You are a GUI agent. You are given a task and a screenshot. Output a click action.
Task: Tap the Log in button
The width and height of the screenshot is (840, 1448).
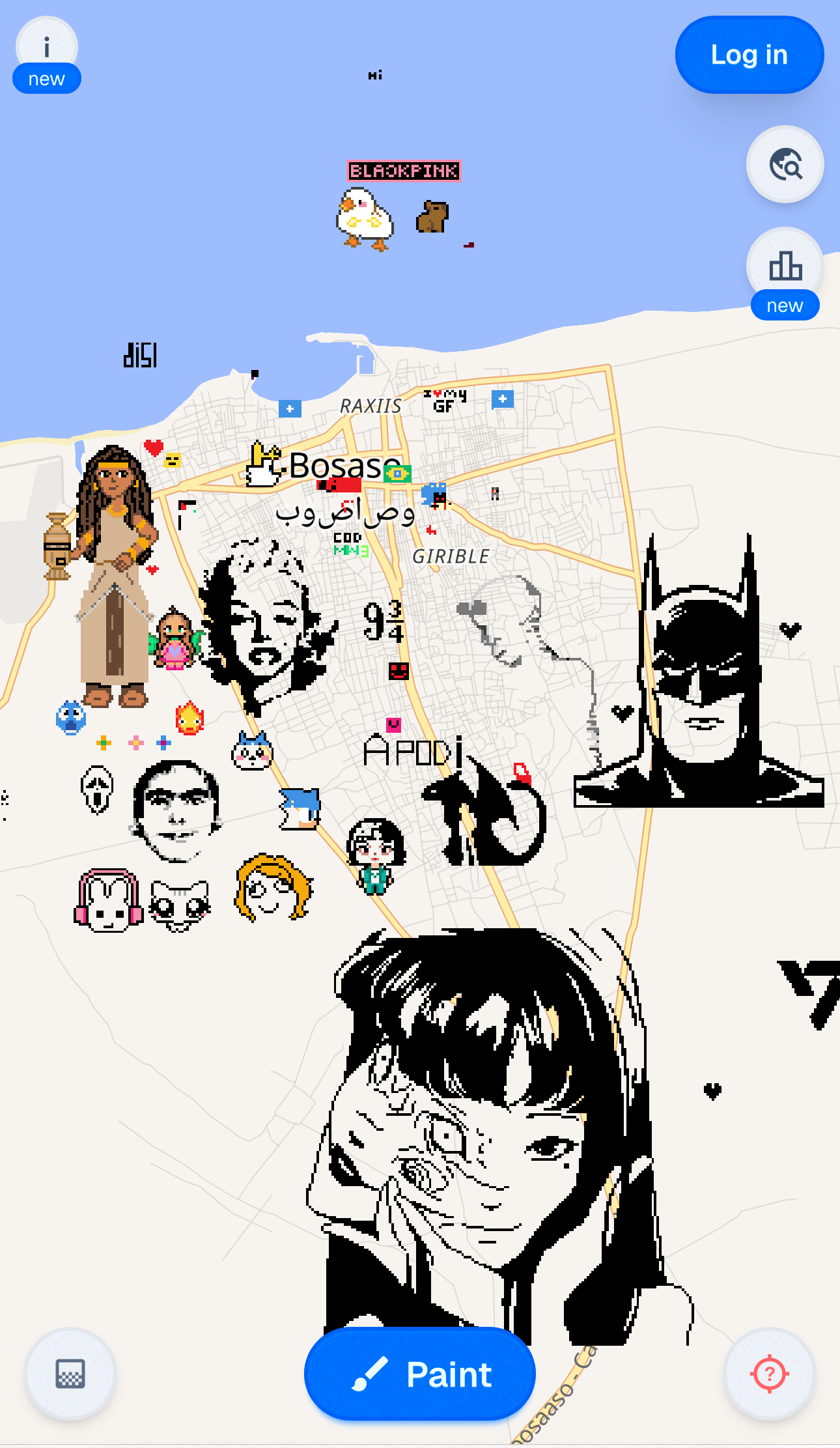tap(749, 55)
